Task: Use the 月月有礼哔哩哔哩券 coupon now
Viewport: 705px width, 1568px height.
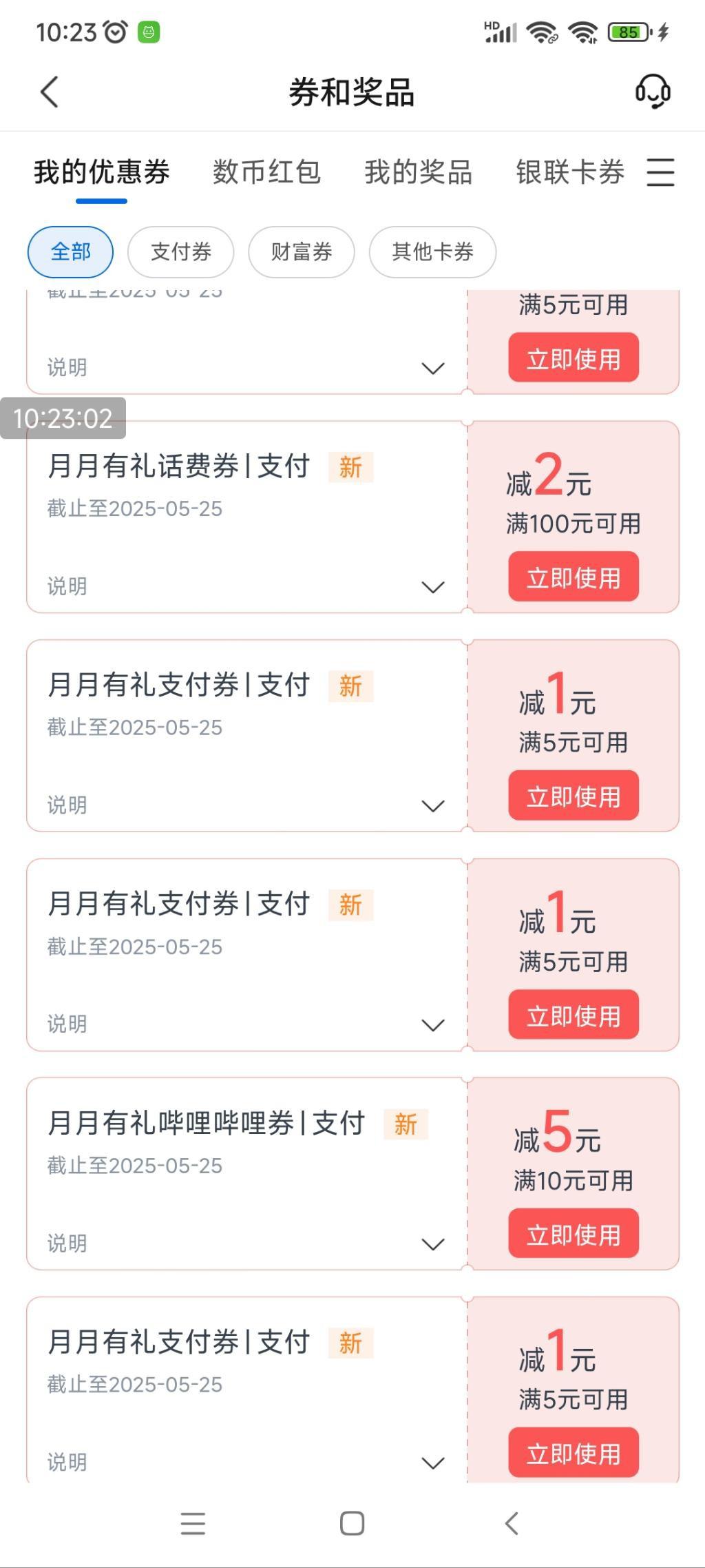Action: pos(574,1234)
